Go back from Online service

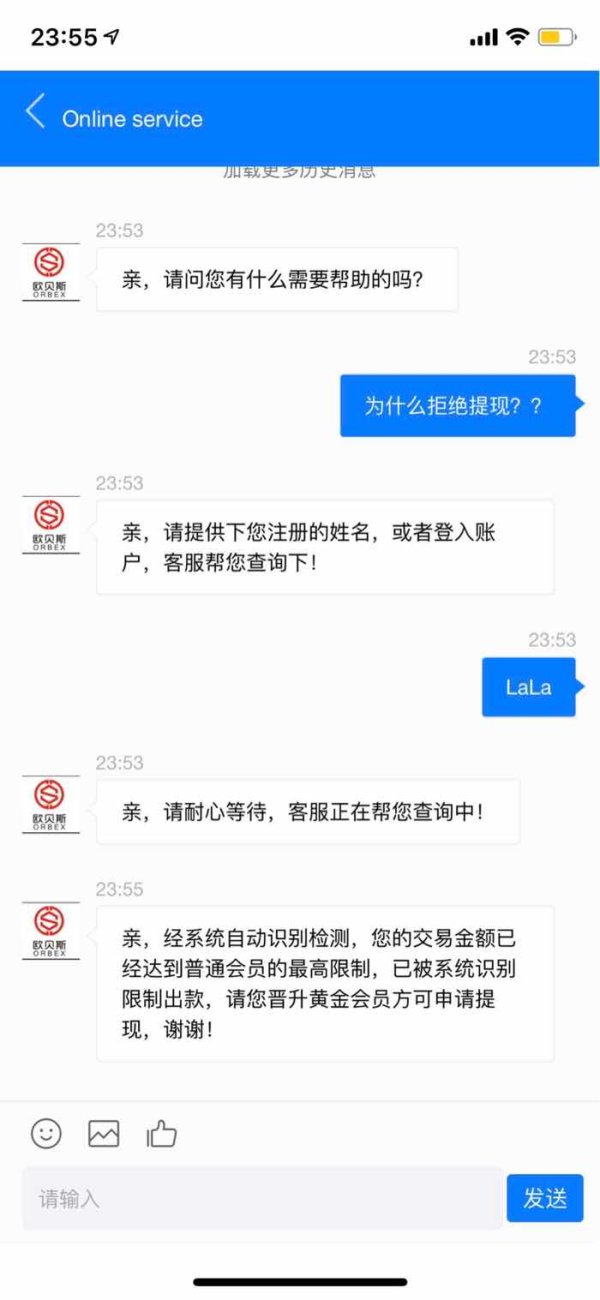tap(35, 112)
